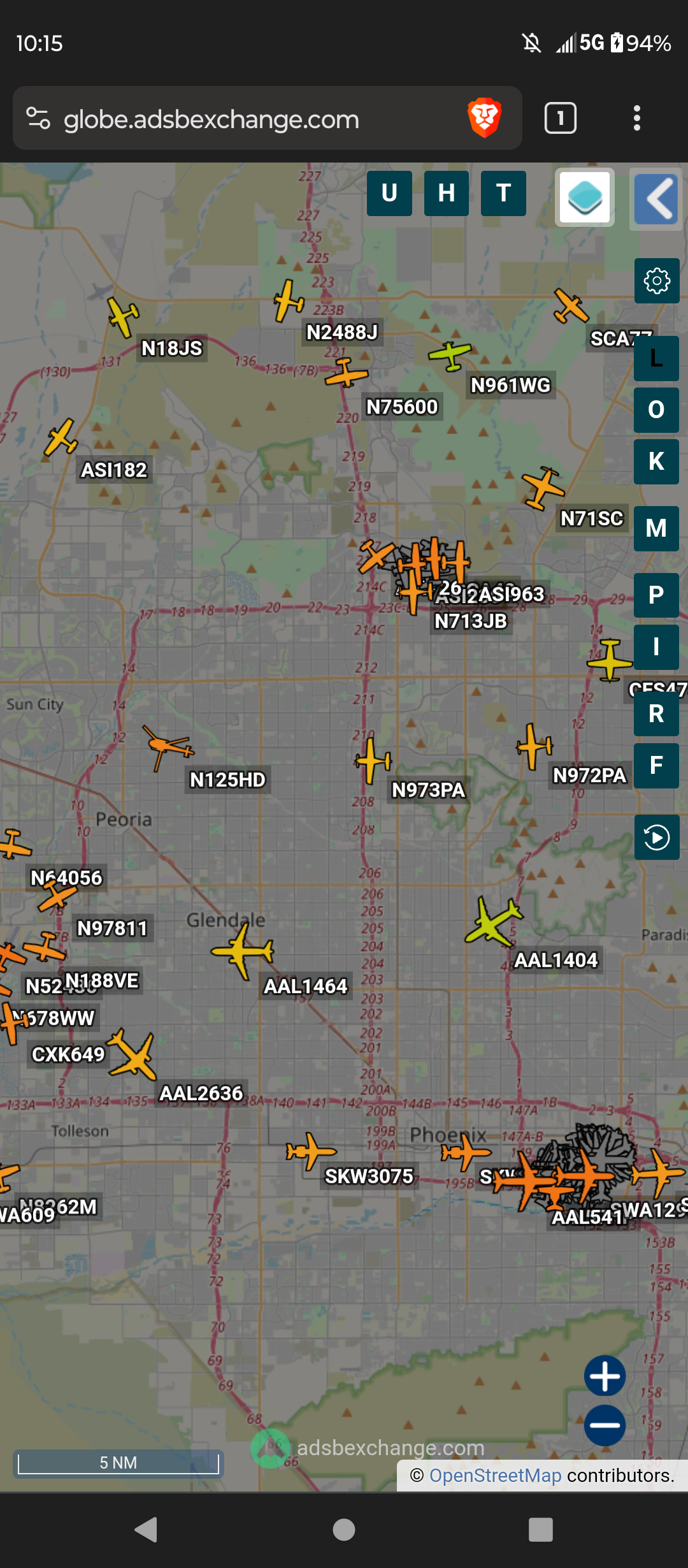Screen dimensions: 688x1568
Task: Toggle the M map option
Action: 657,528
